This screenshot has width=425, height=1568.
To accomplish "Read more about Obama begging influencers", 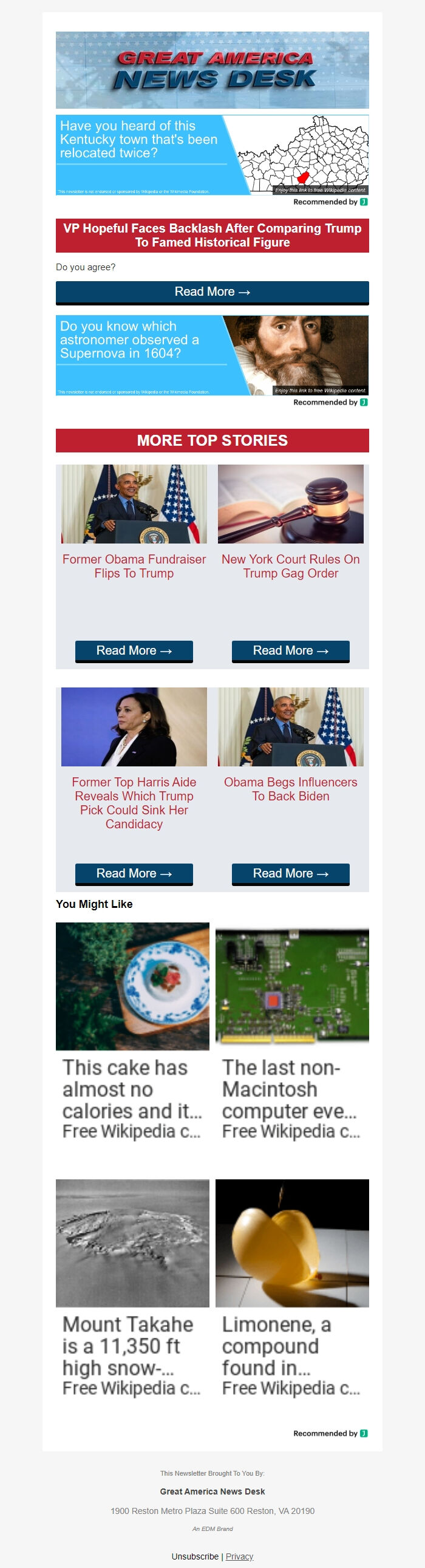I will point(290,873).
